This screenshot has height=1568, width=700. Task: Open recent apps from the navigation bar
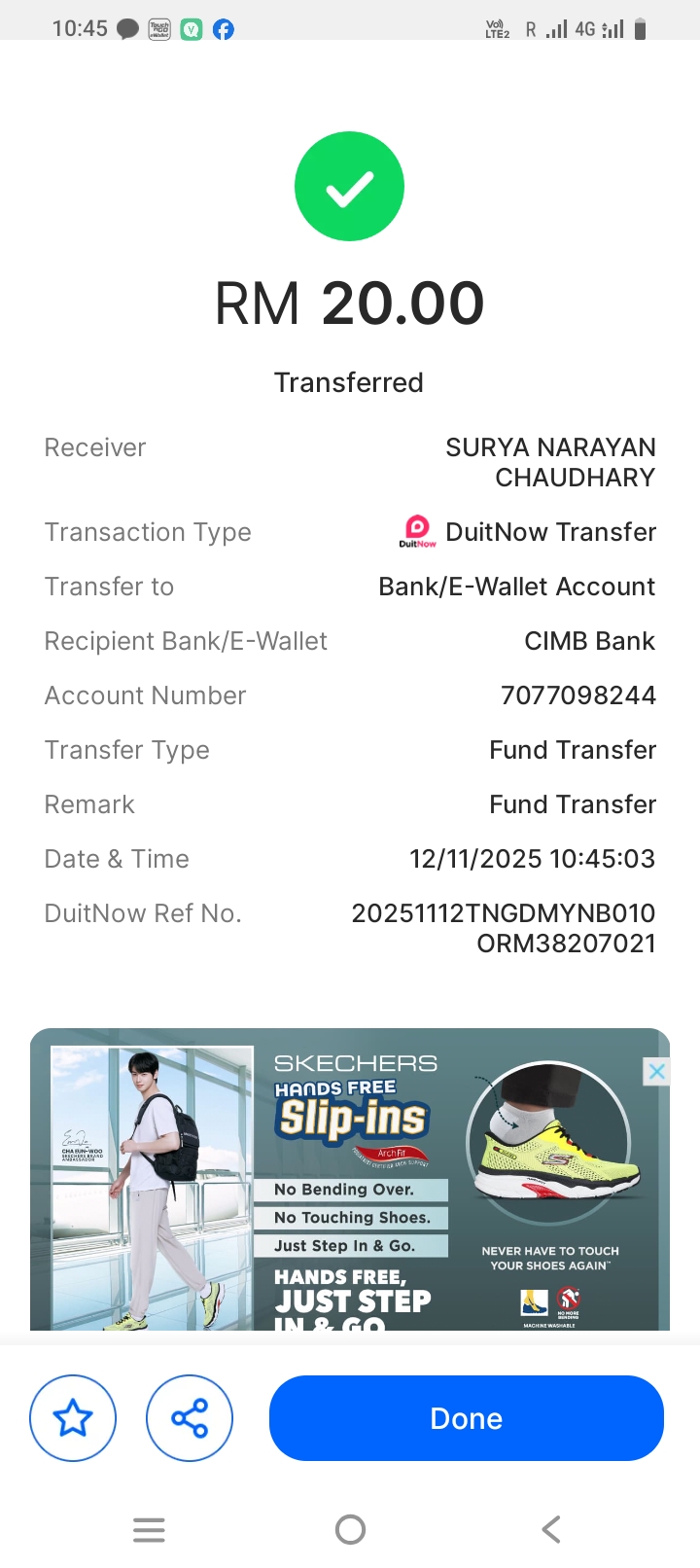coord(149,1529)
